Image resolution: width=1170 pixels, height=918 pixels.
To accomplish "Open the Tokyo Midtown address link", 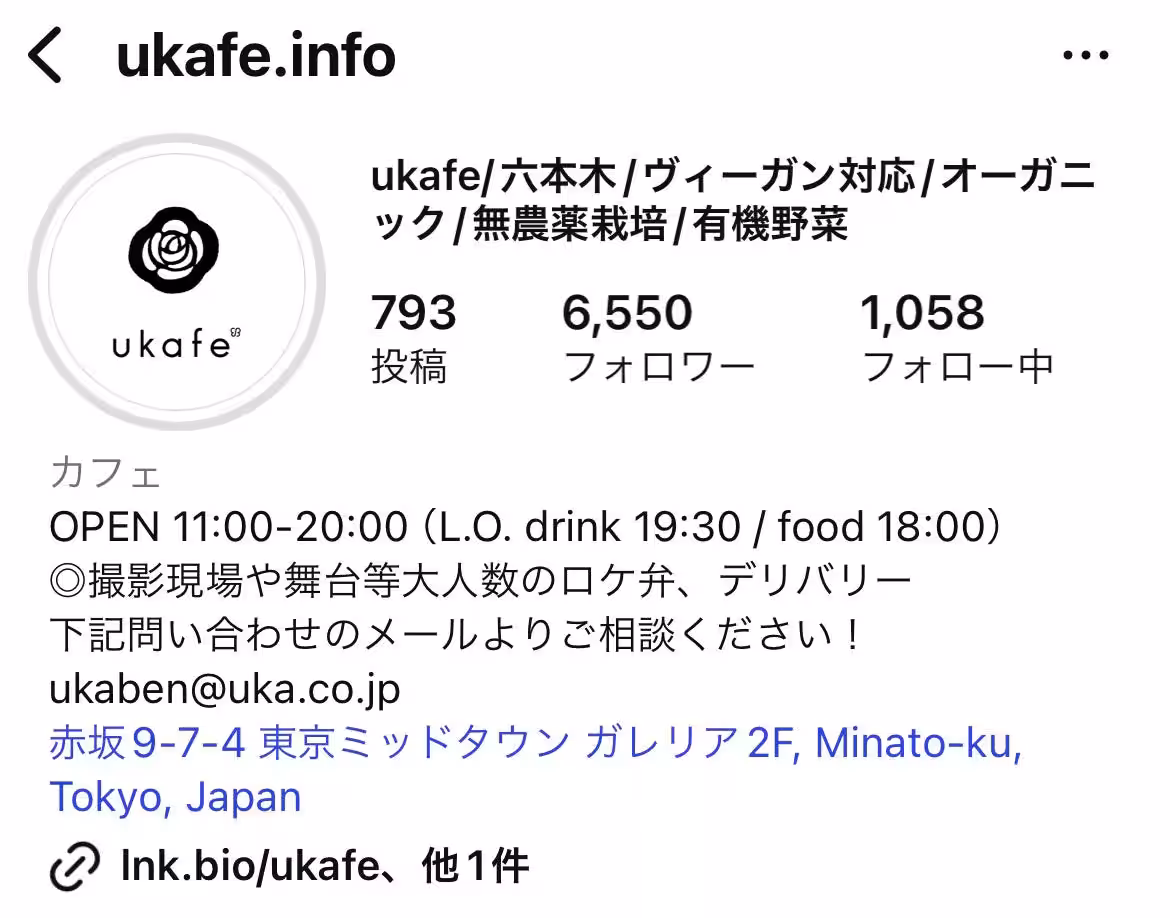I will 535,744.
